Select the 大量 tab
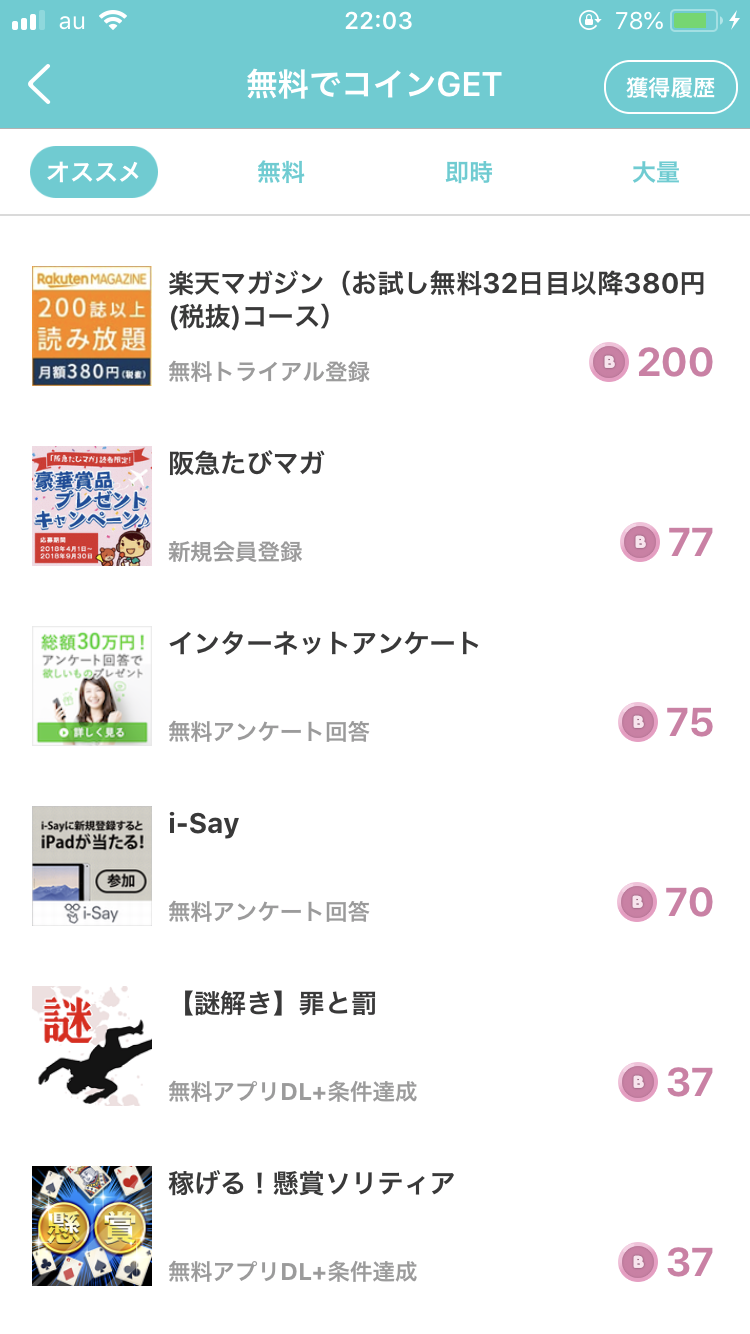The width and height of the screenshot is (750, 1334). 655,171
